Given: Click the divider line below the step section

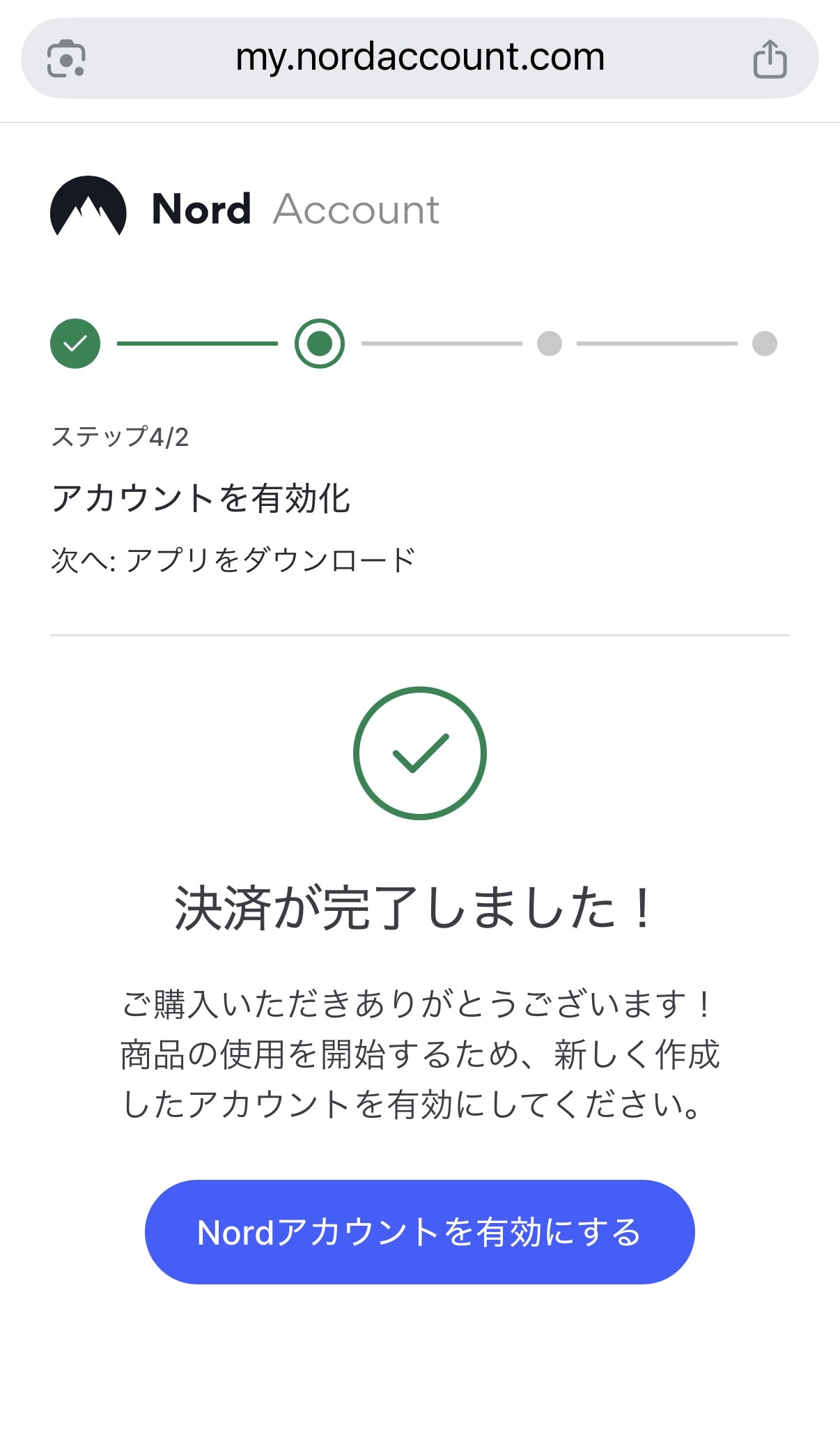Looking at the screenshot, I should (x=420, y=633).
